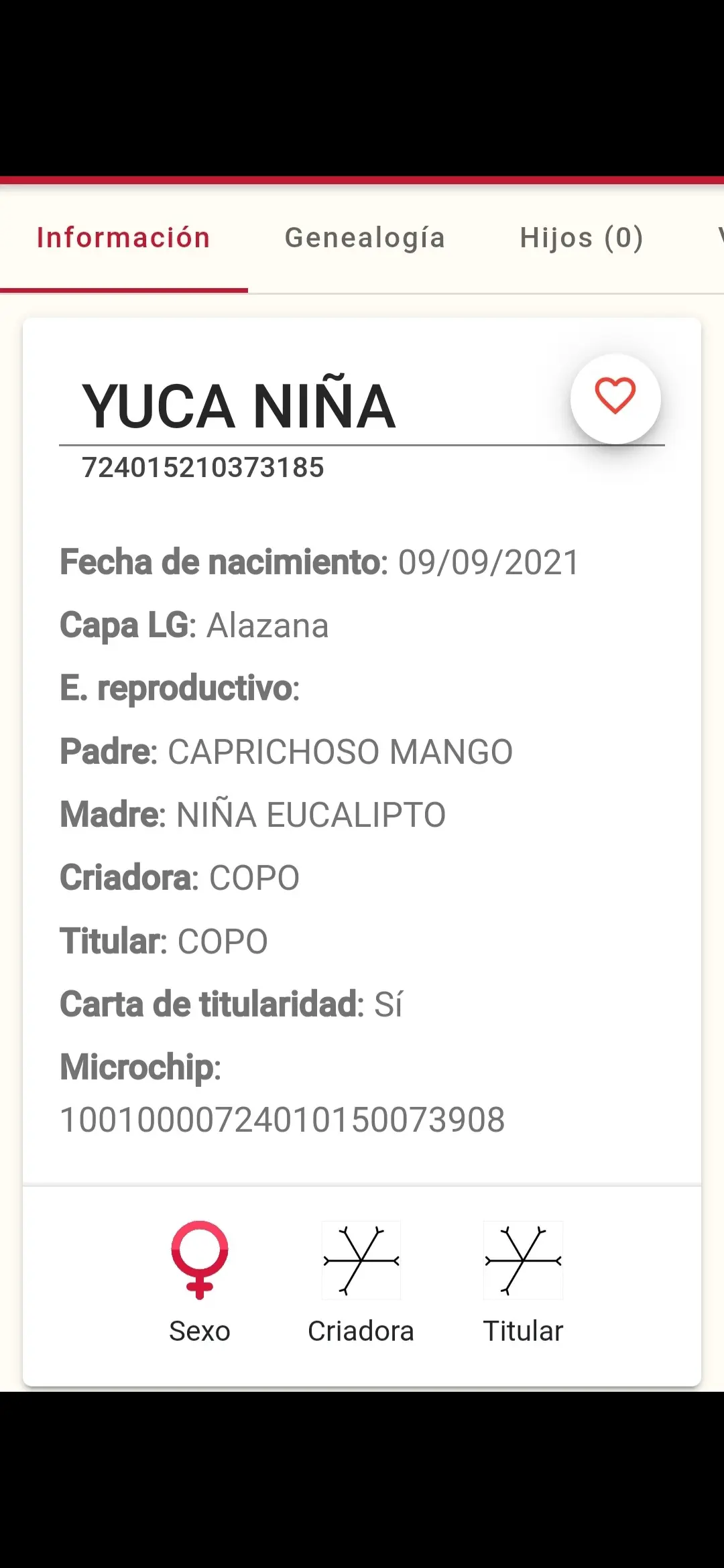Tap the Fecha de nacimiento date 09/09/2021
The image size is (724, 1568).
[488, 562]
